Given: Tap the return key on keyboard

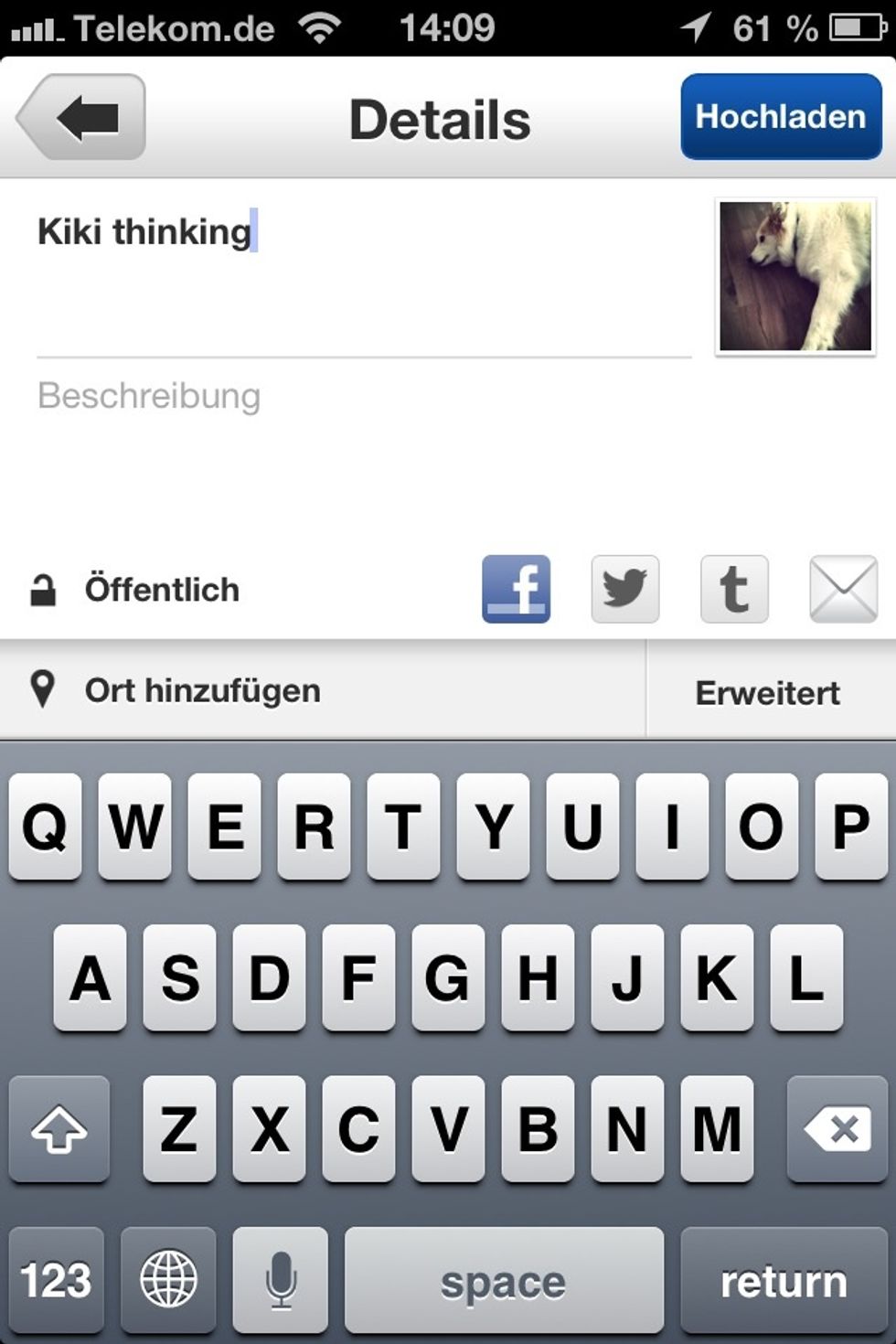Looking at the screenshot, I should 783,1280.
